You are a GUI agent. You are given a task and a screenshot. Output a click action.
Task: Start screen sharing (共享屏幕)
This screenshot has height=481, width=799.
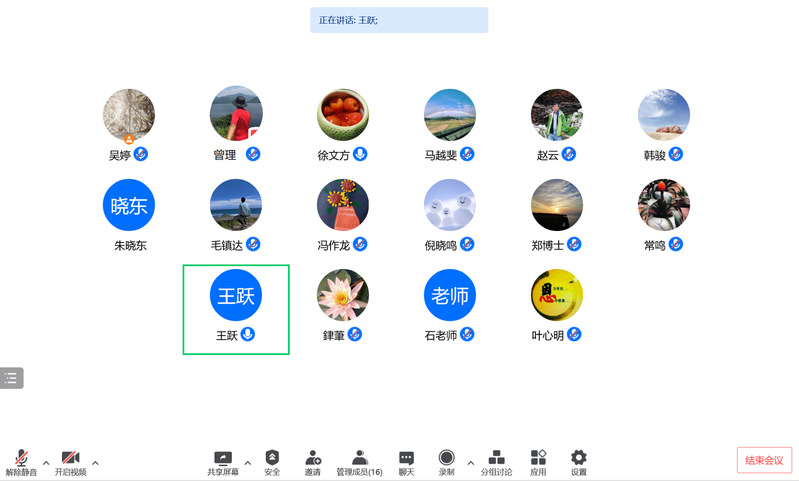223,462
